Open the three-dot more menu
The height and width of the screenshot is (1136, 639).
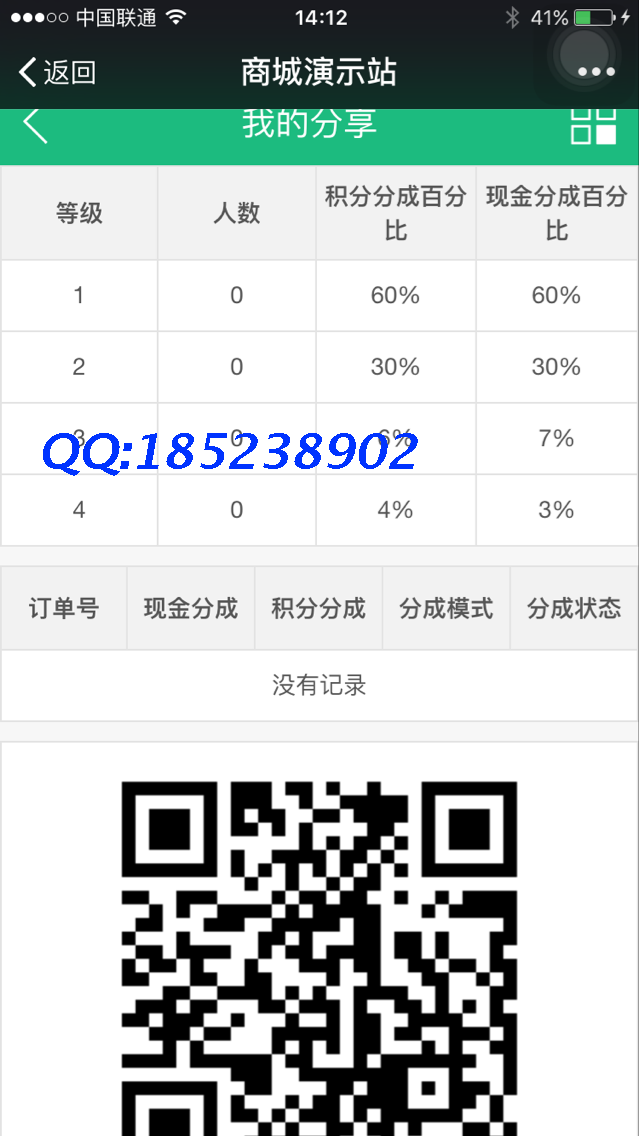pyautogui.click(x=596, y=72)
